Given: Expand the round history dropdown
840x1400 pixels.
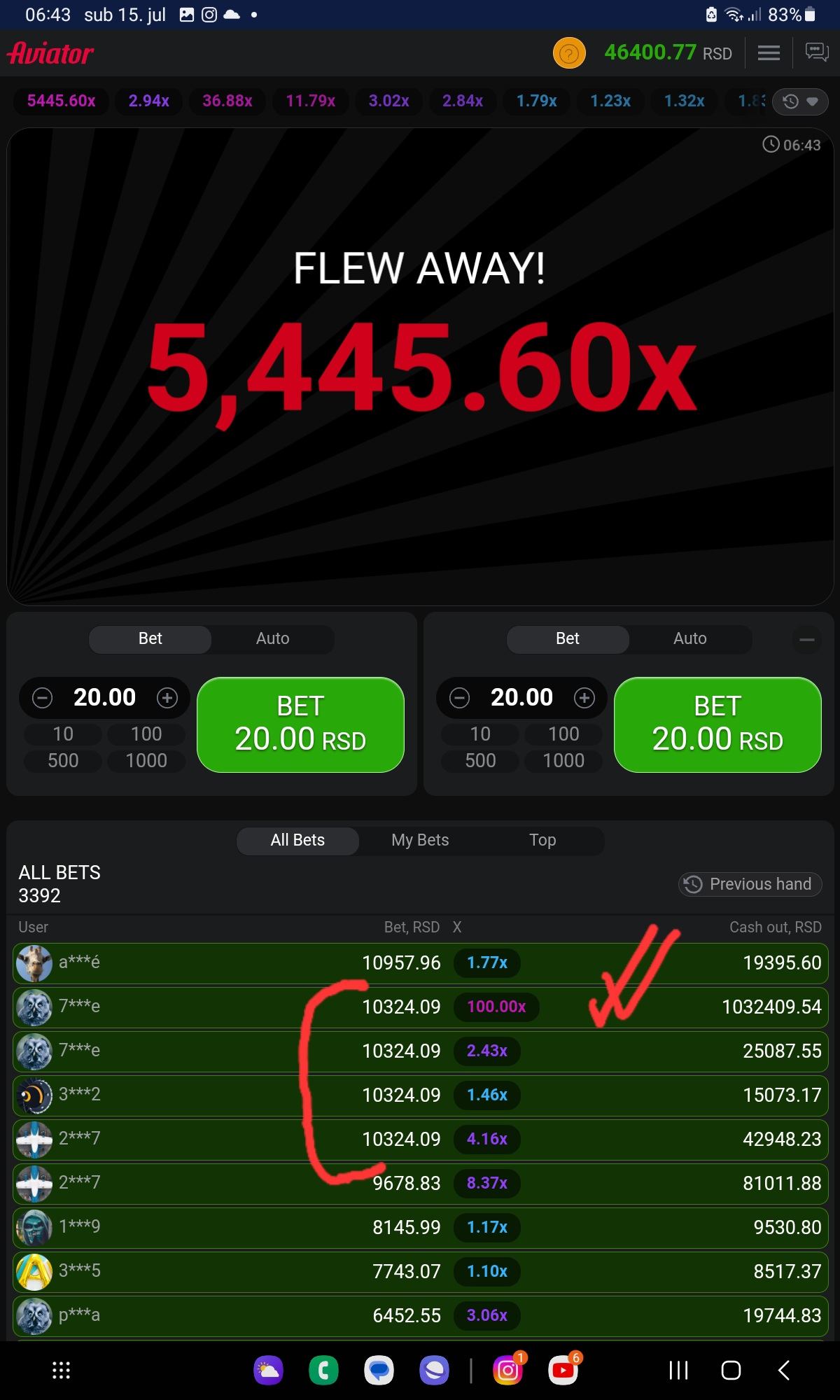Looking at the screenshot, I should [800, 101].
